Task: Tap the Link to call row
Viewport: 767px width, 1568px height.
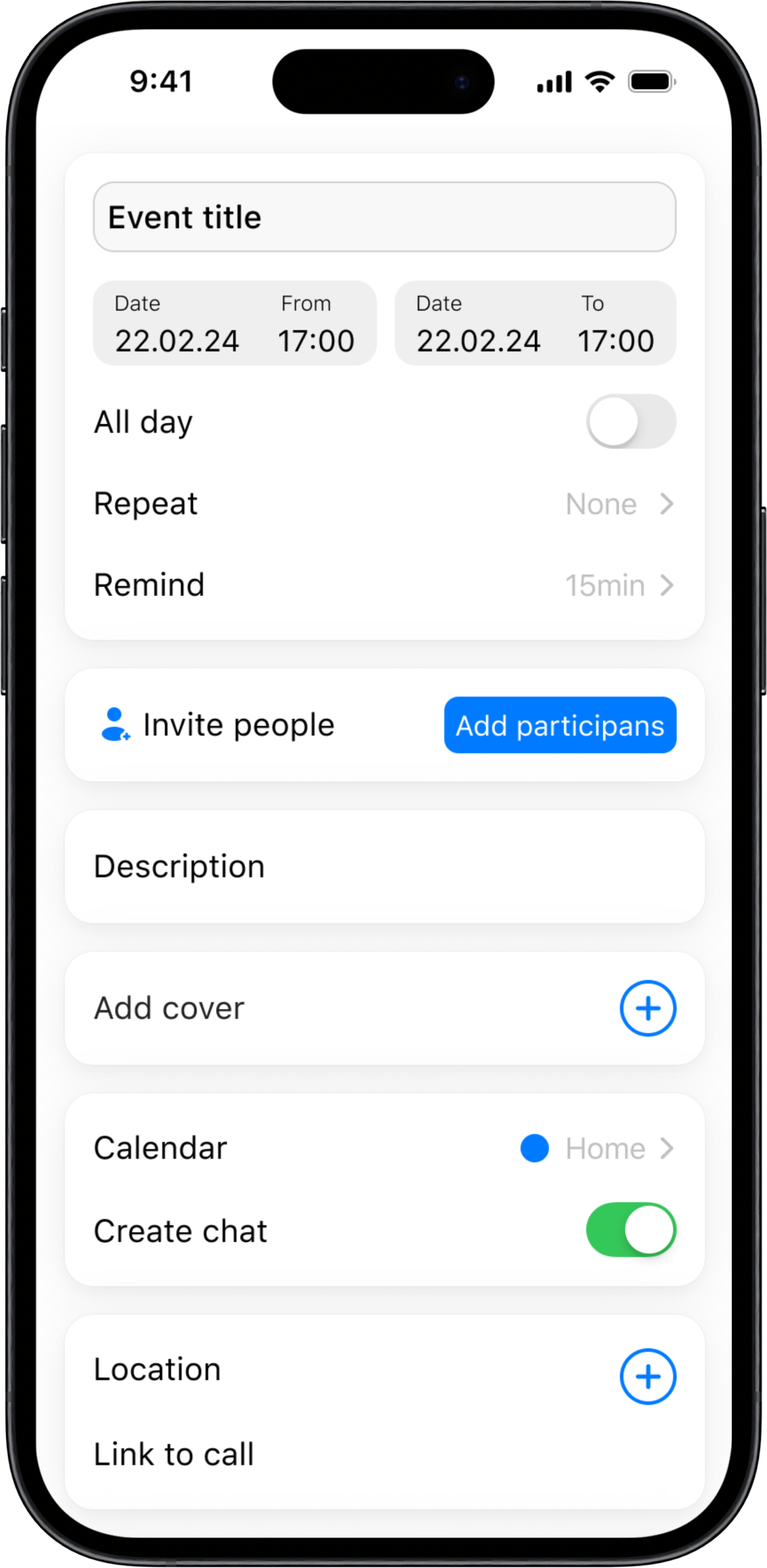Action: pos(384,1454)
